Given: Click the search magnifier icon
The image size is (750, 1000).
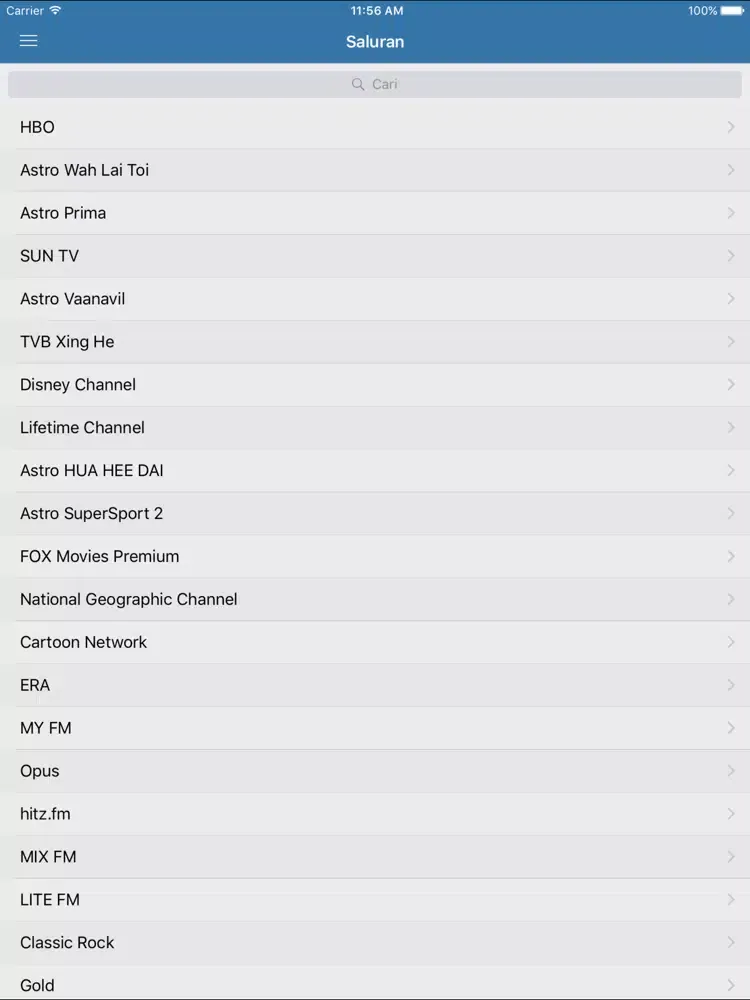Looking at the screenshot, I should coord(358,84).
